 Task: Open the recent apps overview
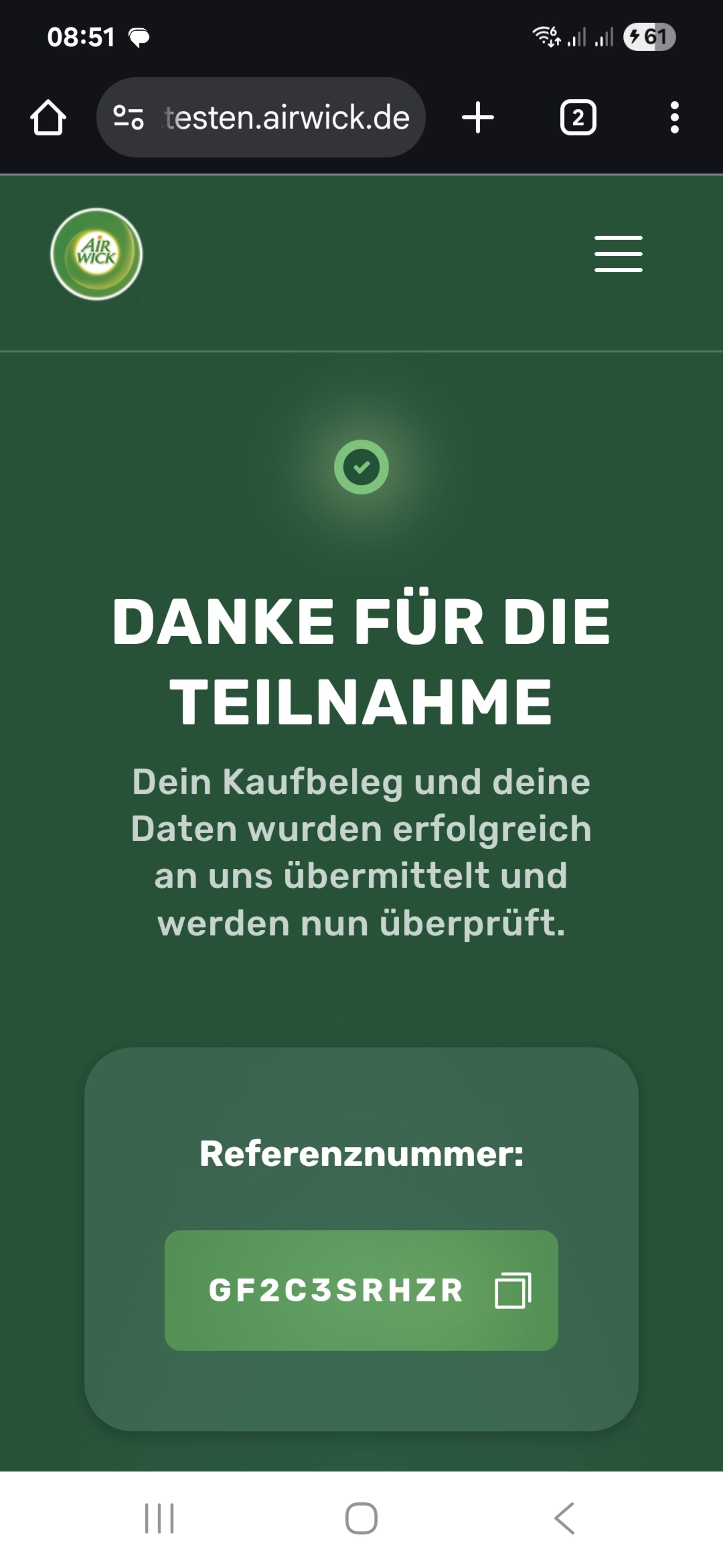[x=159, y=1518]
